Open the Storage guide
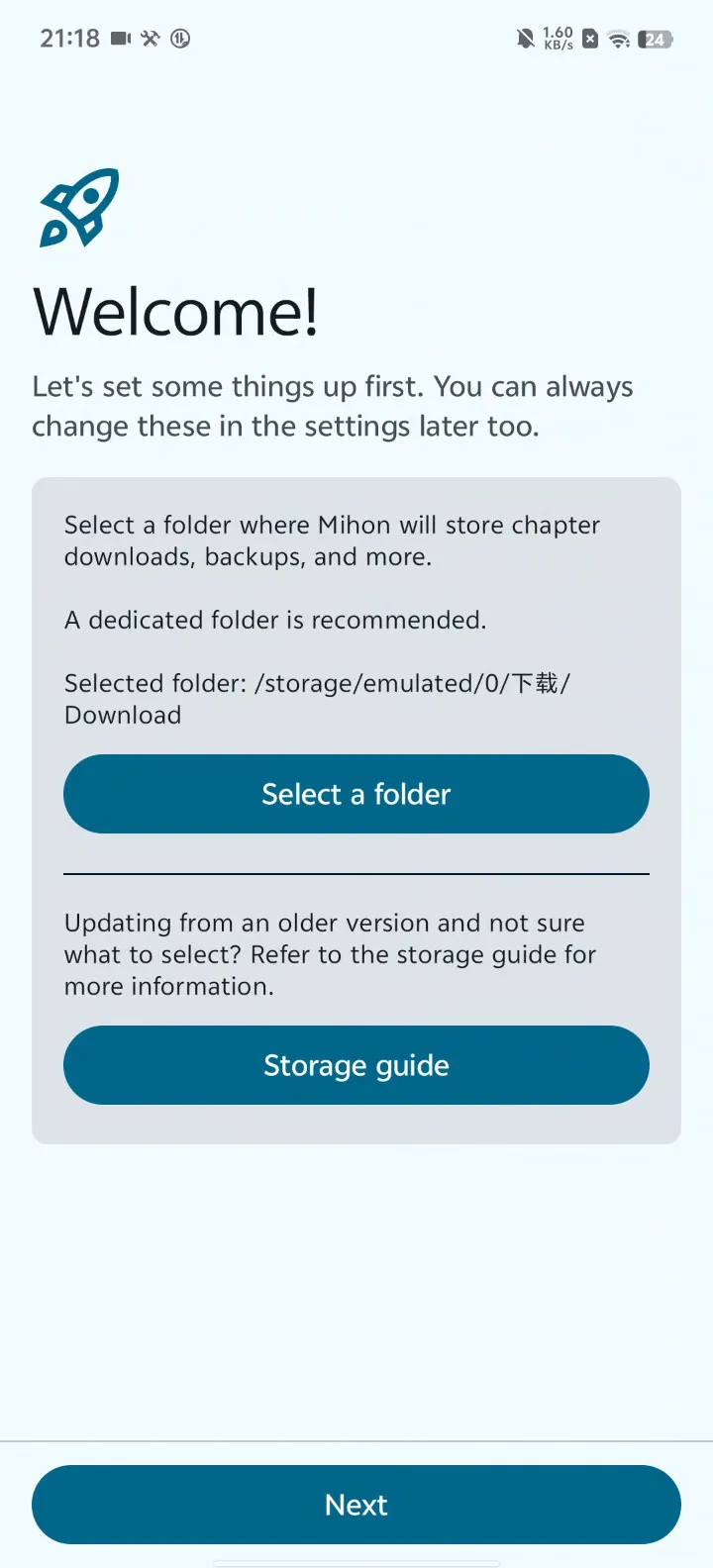 [356, 1065]
